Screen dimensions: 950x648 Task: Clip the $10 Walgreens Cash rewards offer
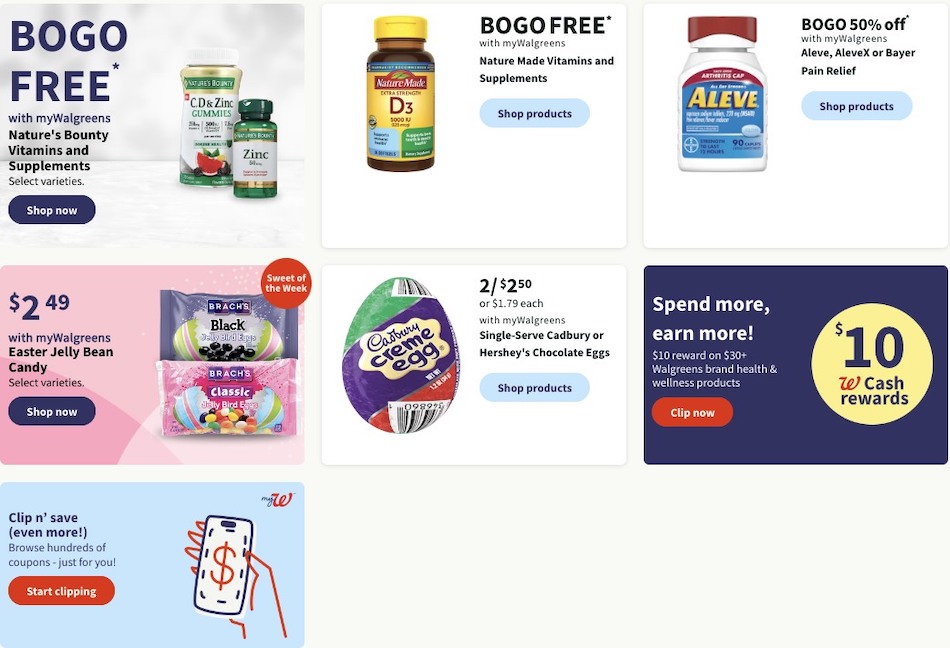pos(692,412)
